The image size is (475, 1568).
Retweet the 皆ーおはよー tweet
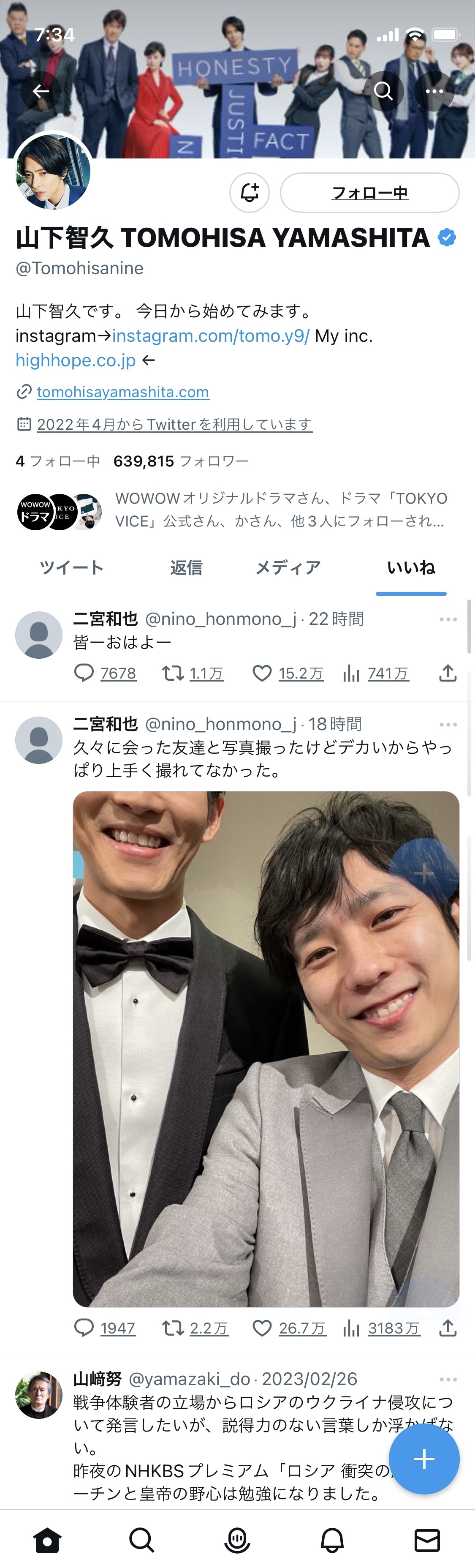174,673
